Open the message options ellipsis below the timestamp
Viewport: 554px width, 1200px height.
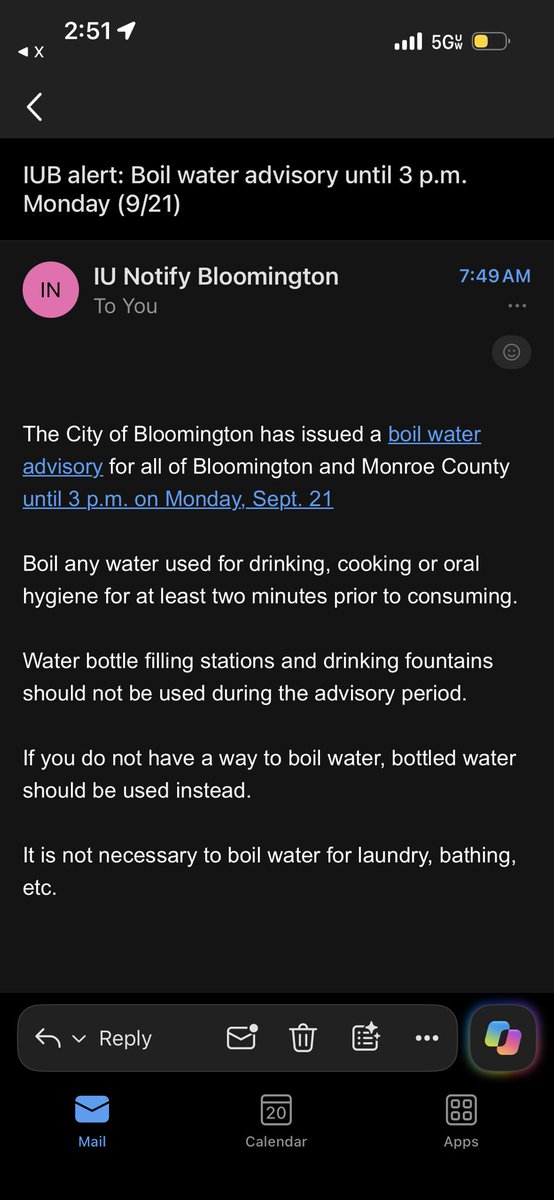click(x=516, y=305)
